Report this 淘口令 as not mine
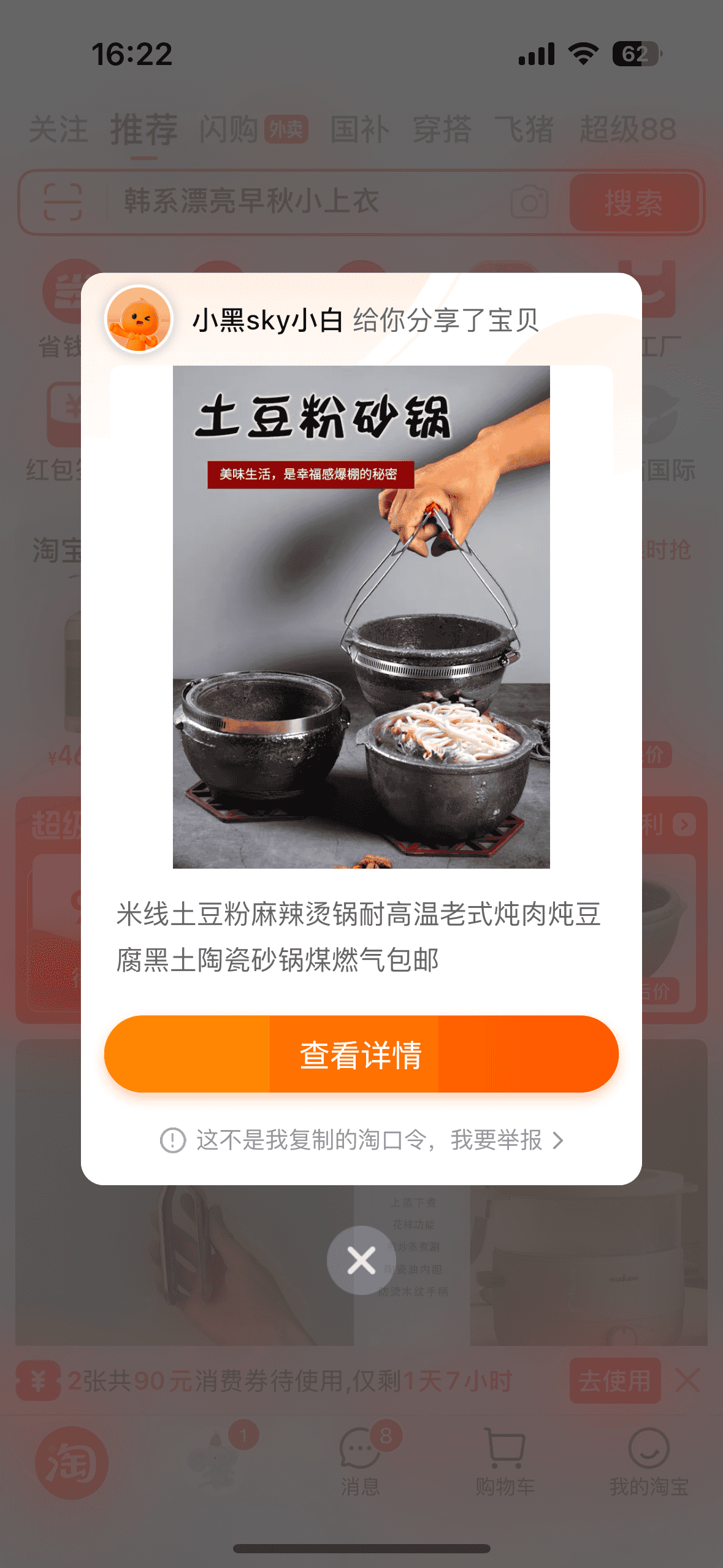This screenshot has width=723, height=1568. tap(368, 1140)
